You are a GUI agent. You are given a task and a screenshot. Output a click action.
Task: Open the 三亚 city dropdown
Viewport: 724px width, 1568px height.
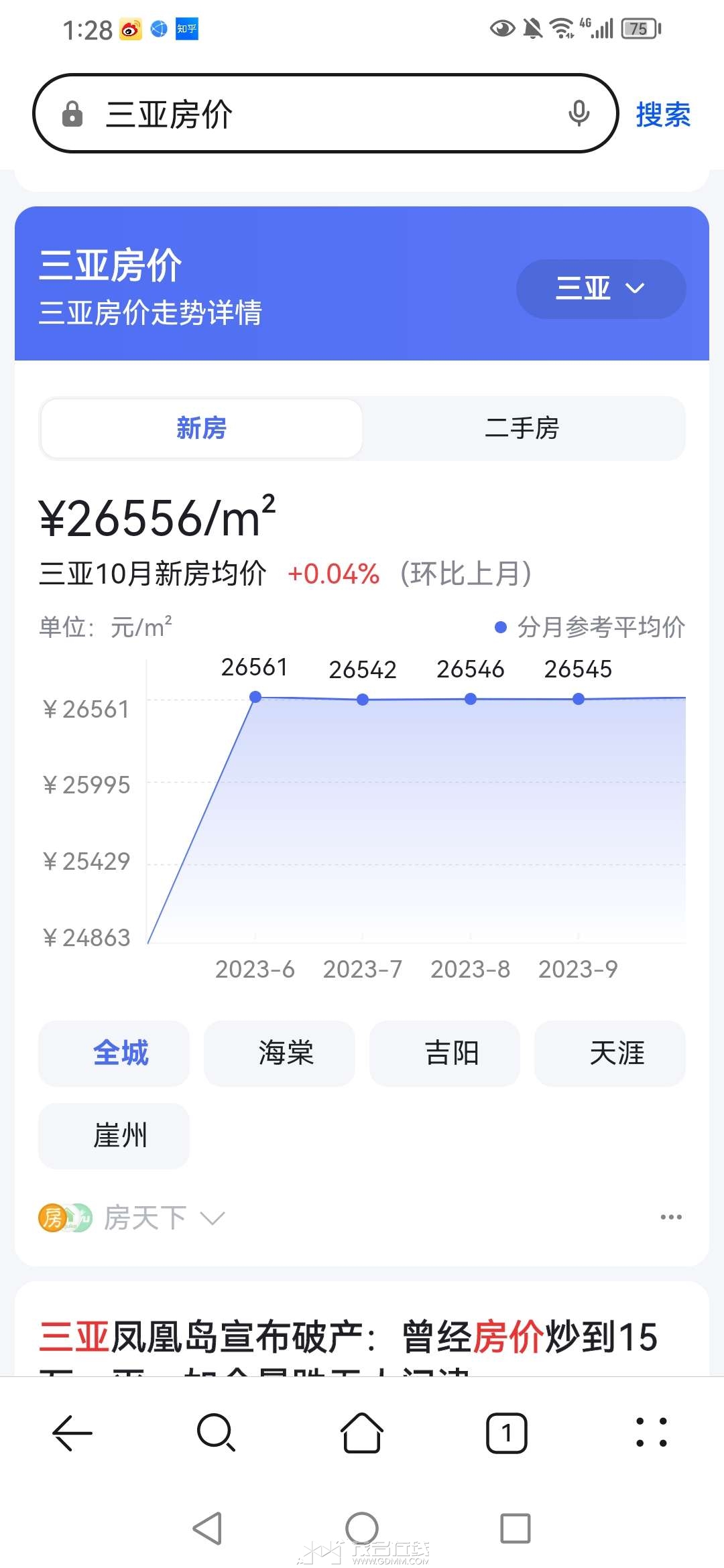pos(601,289)
